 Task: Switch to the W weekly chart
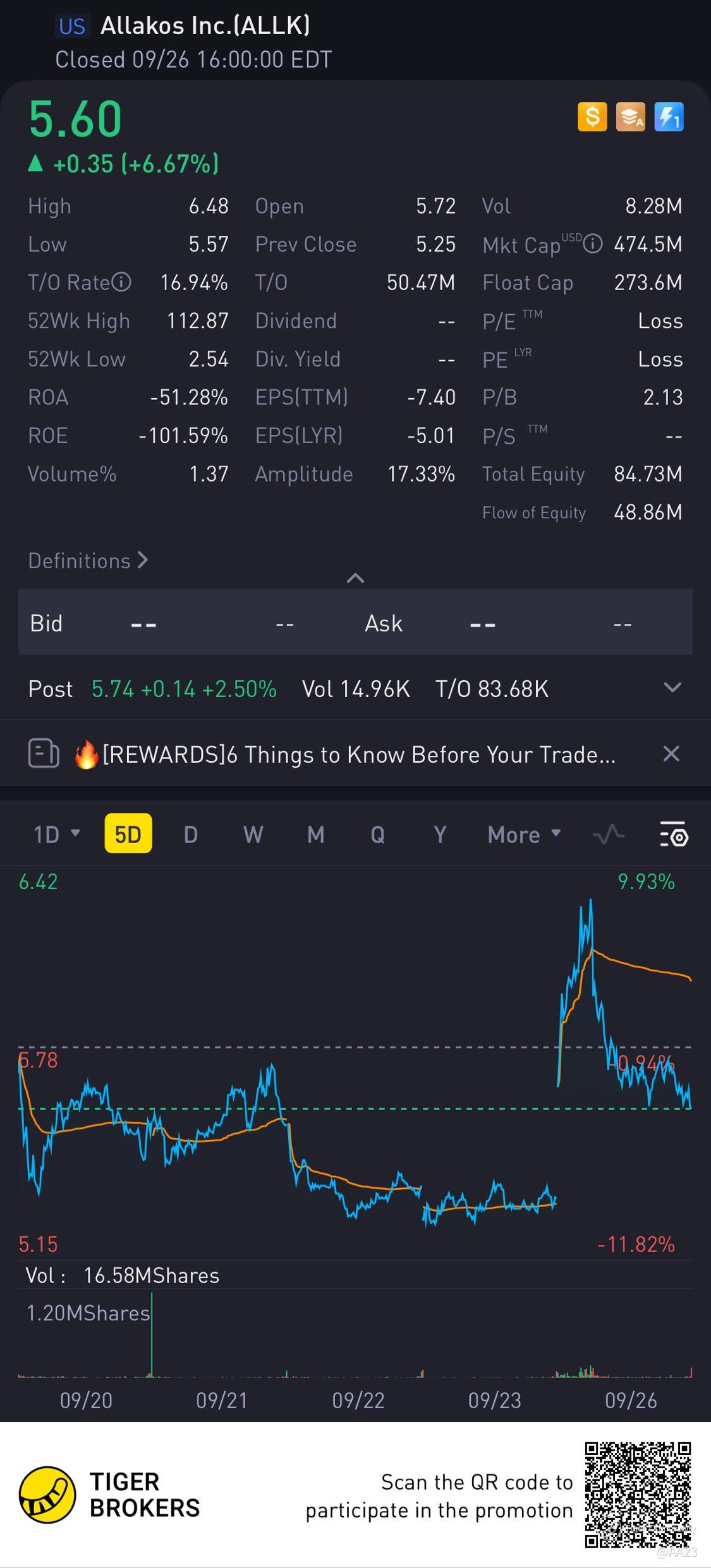tap(253, 834)
